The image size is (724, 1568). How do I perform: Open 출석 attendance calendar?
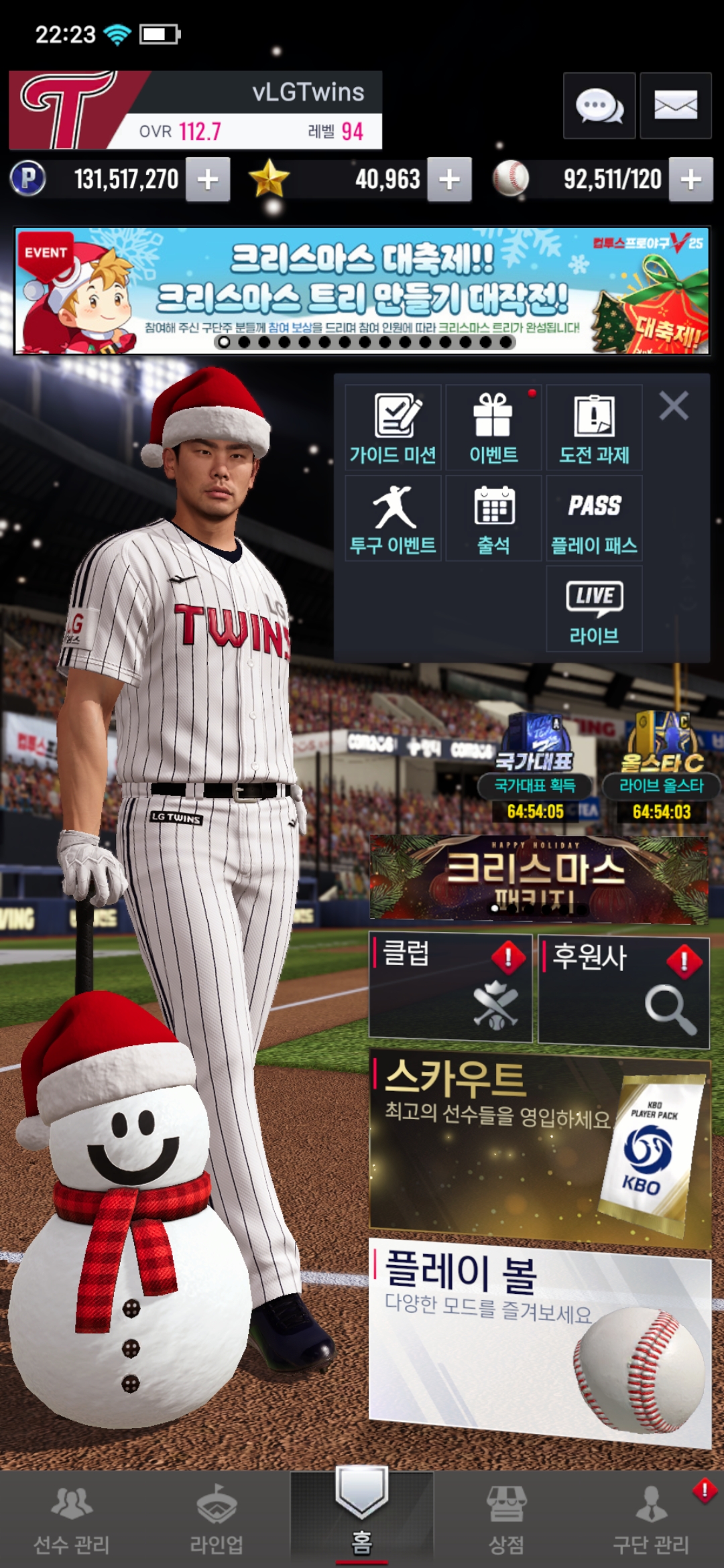click(493, 518)
